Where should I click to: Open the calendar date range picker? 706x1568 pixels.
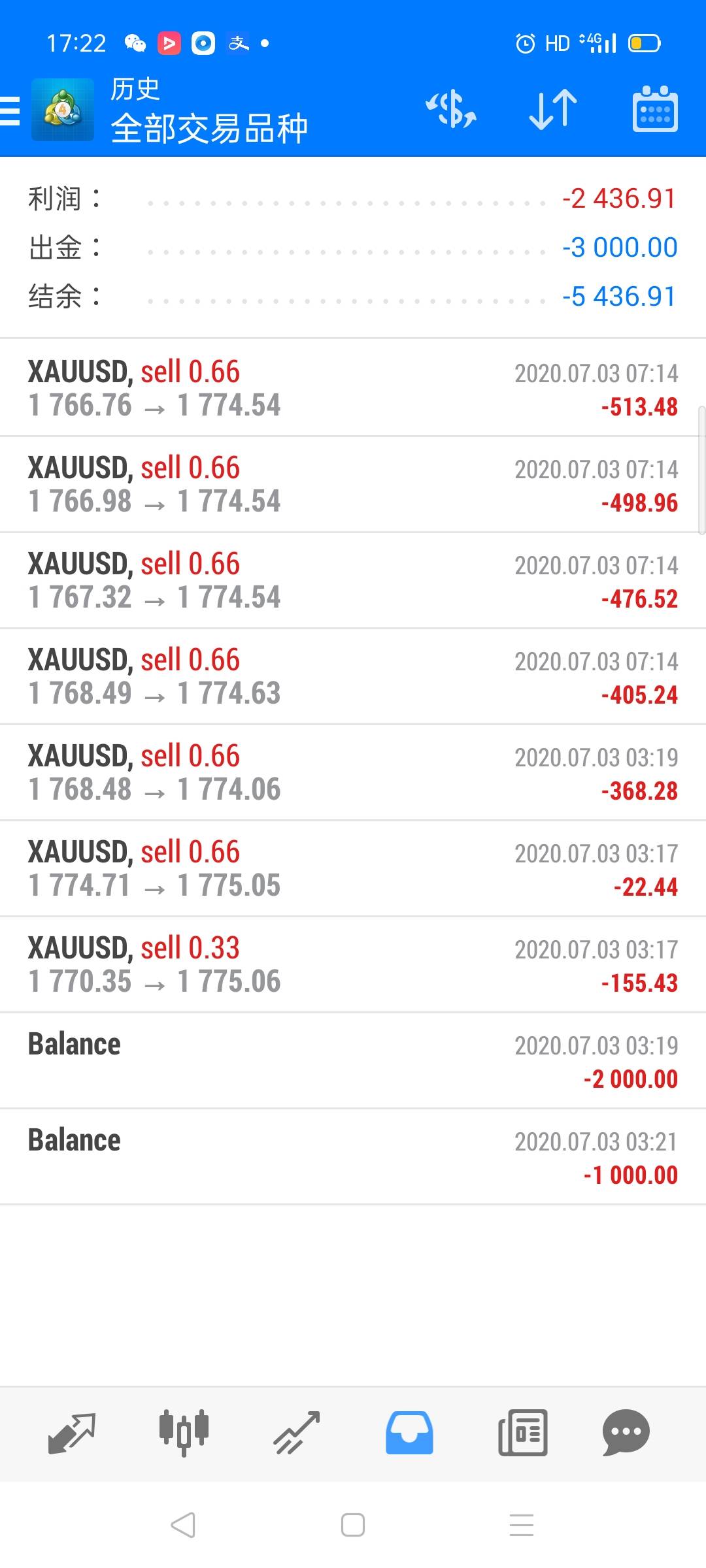tap(654, 109)
